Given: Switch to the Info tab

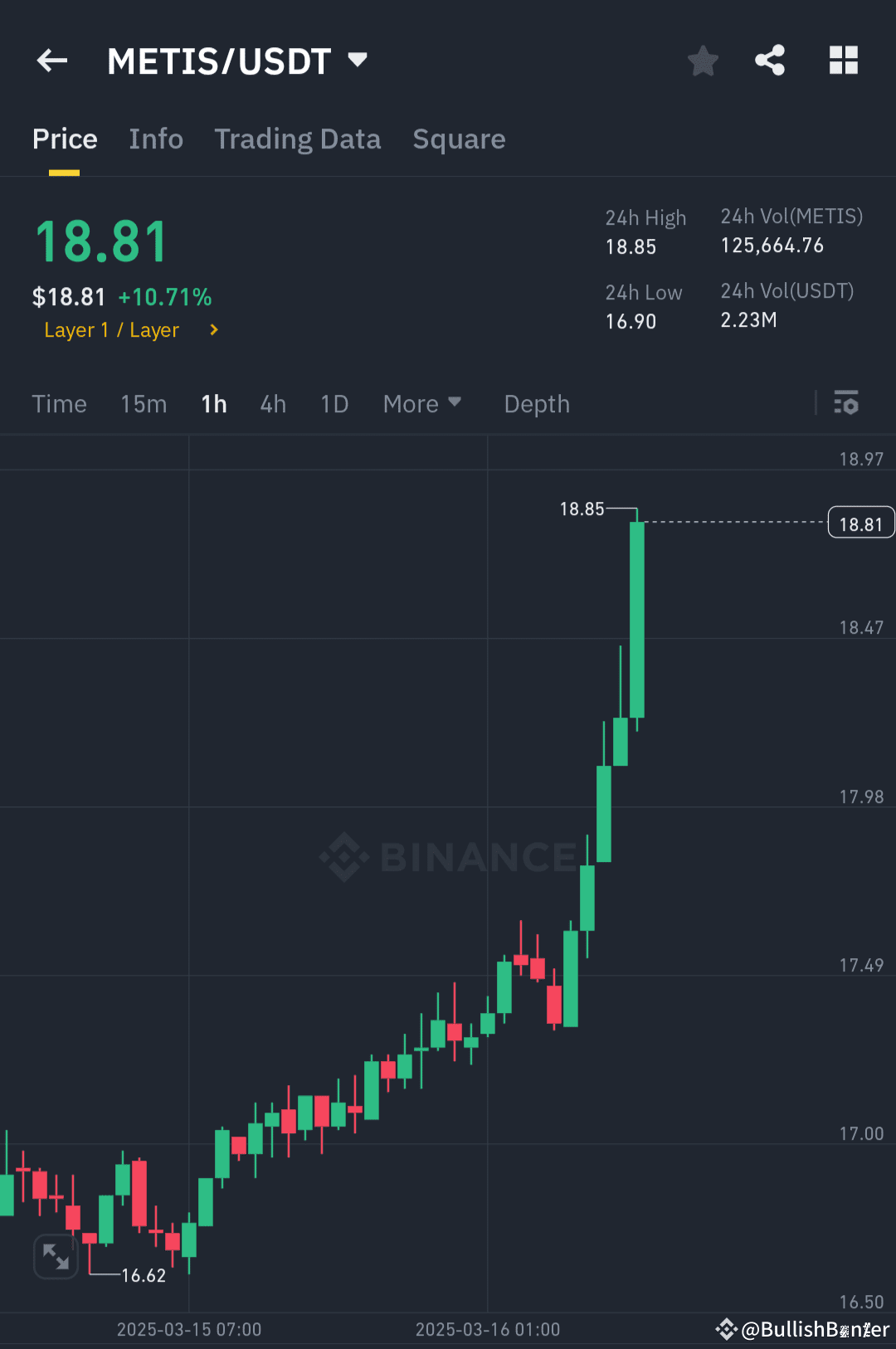Looking at the screenshot, I should pyautogui.click(x=156, y=139).
